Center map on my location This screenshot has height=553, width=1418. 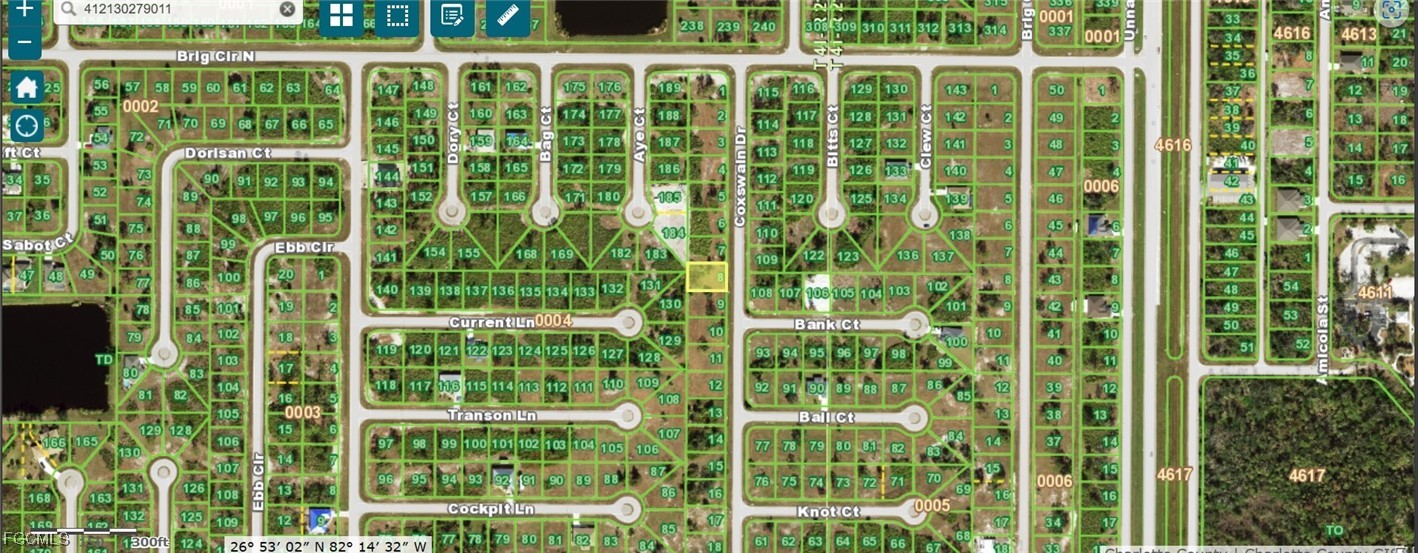[x=26, y=126]
